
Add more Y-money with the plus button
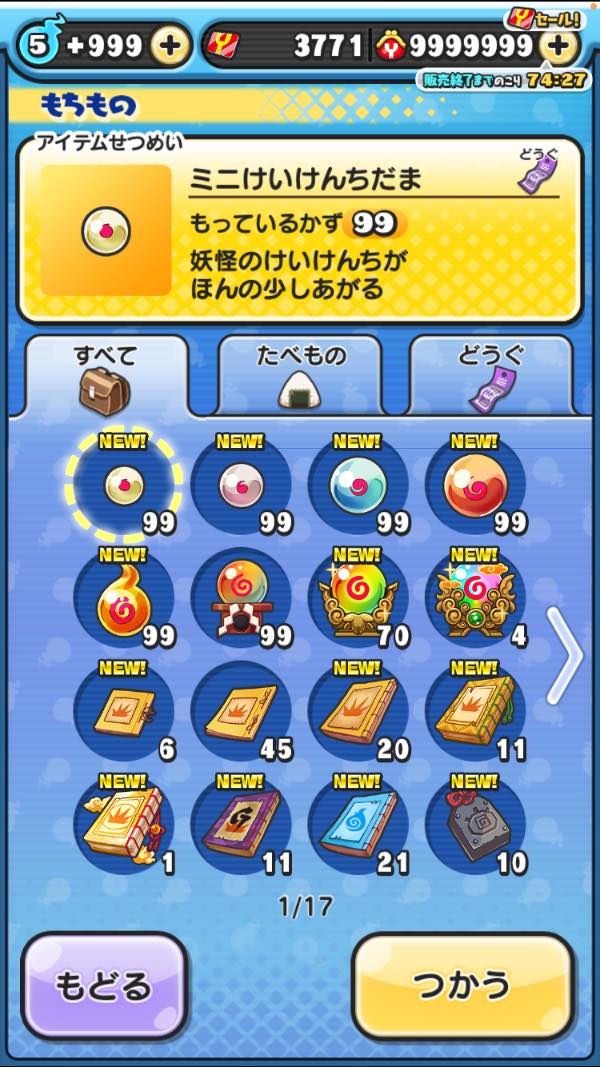558,46
